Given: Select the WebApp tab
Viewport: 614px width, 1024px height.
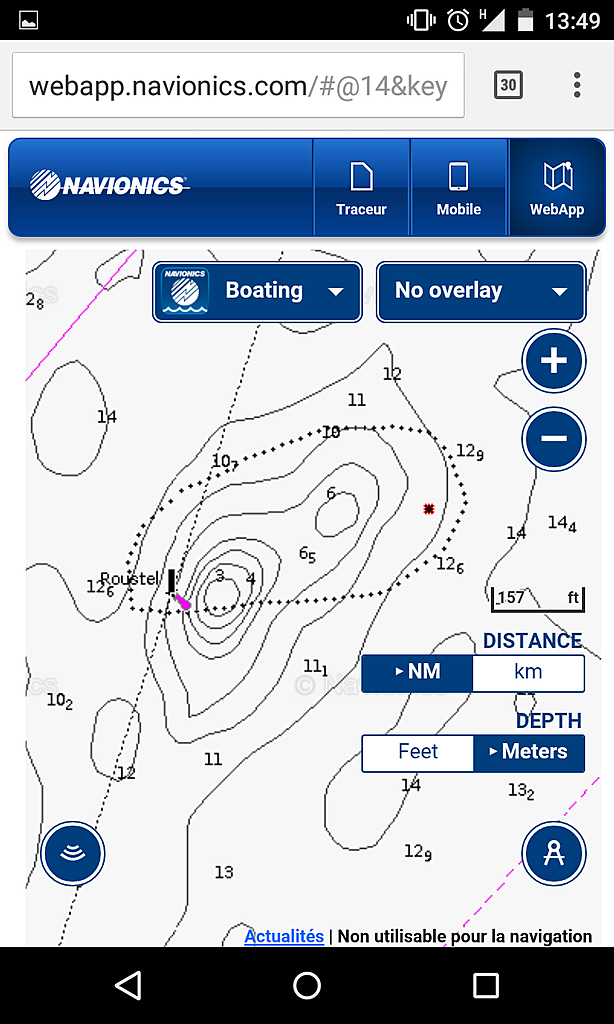Looking at the screenshot, I should pos(557,187).
